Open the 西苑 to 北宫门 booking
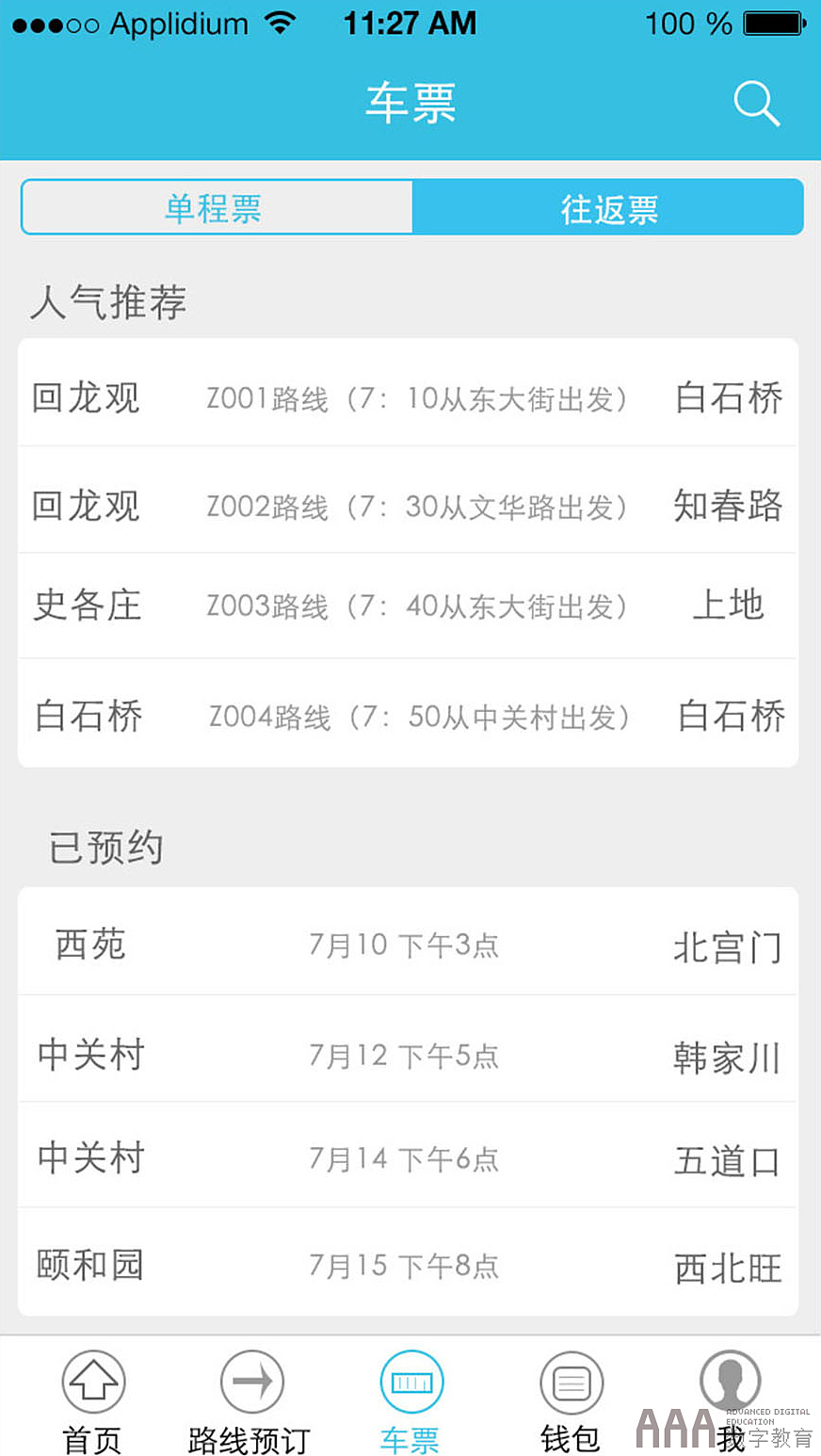The height and width of the screenshot is (1456, 821). pos(410,945)
